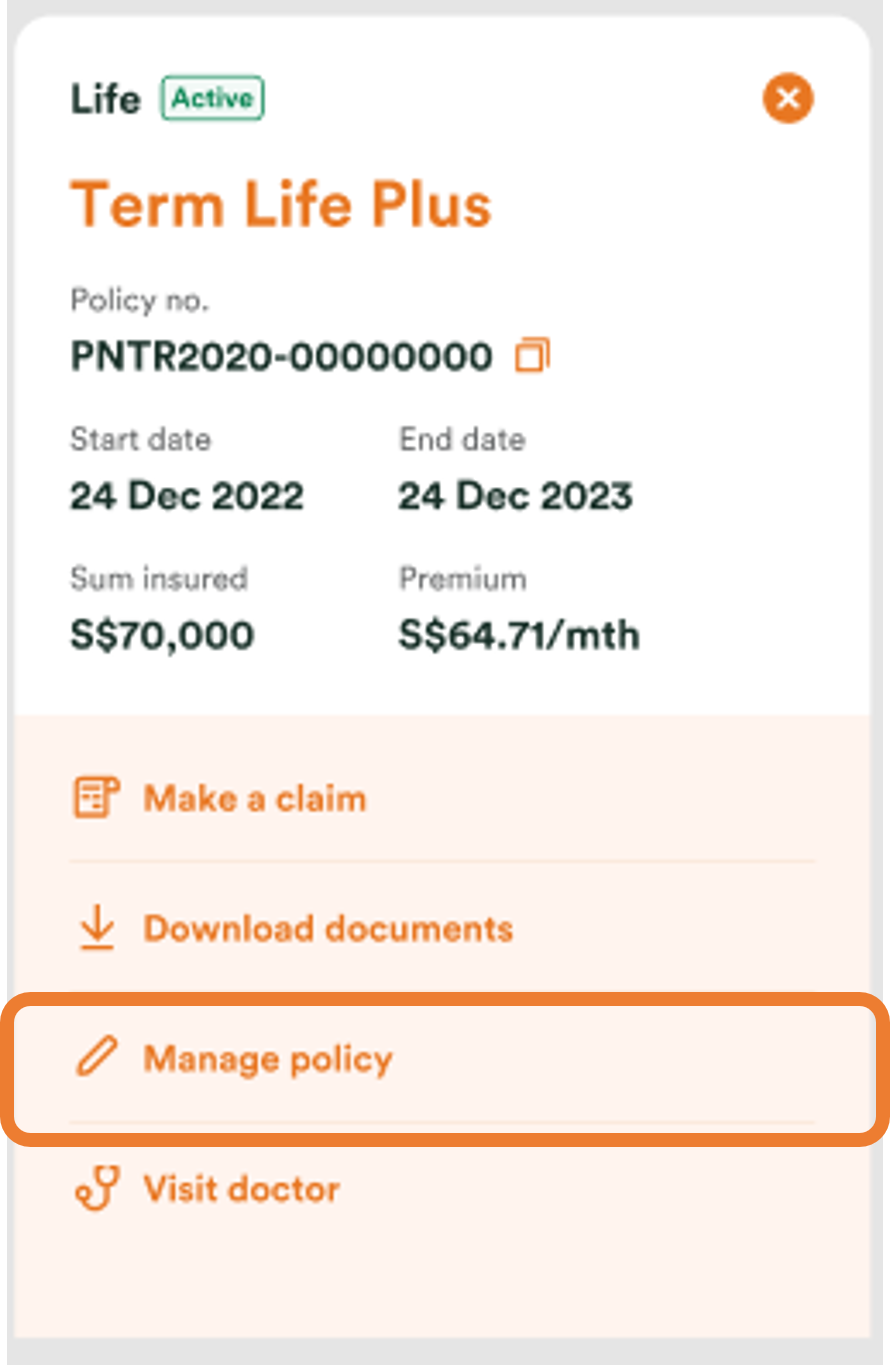The image size is (890, 1365).
Task: Click the policy number PNTR2020-00000000
Action: click(280, 356)
